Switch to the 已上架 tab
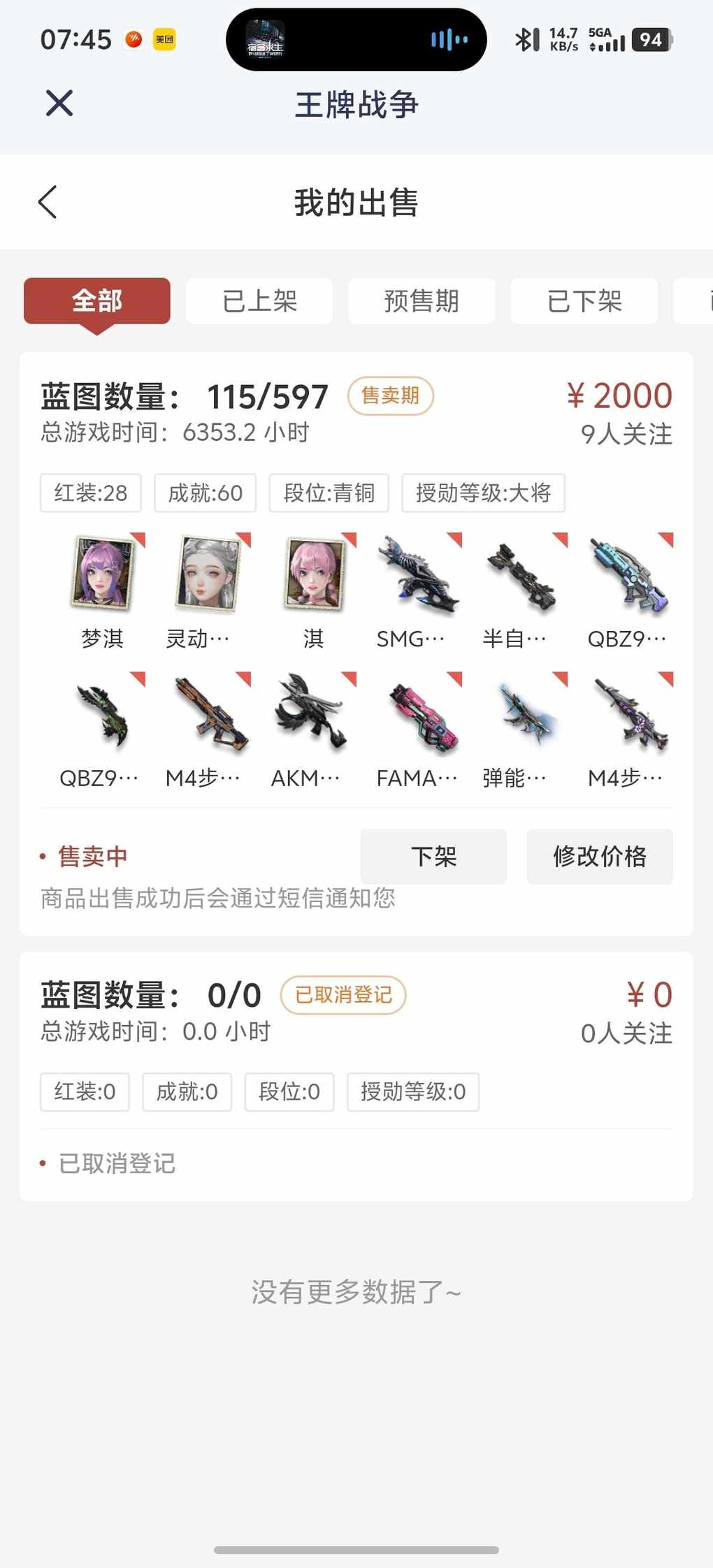Screen dimensions: 713x1568 click(x=259, y=301)
